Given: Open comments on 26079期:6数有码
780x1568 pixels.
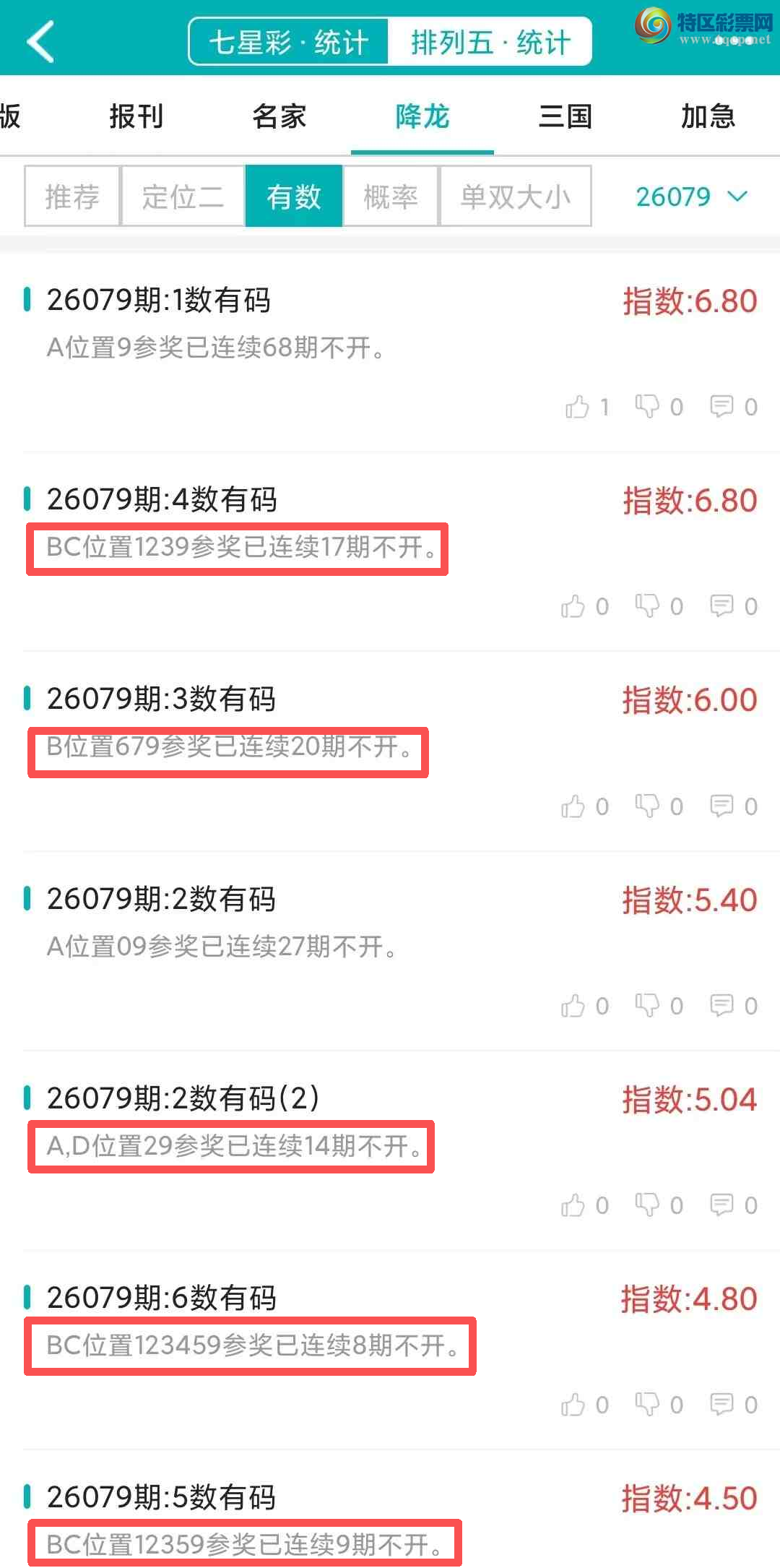Looking at the screenshot, I should click(722, 1404).
